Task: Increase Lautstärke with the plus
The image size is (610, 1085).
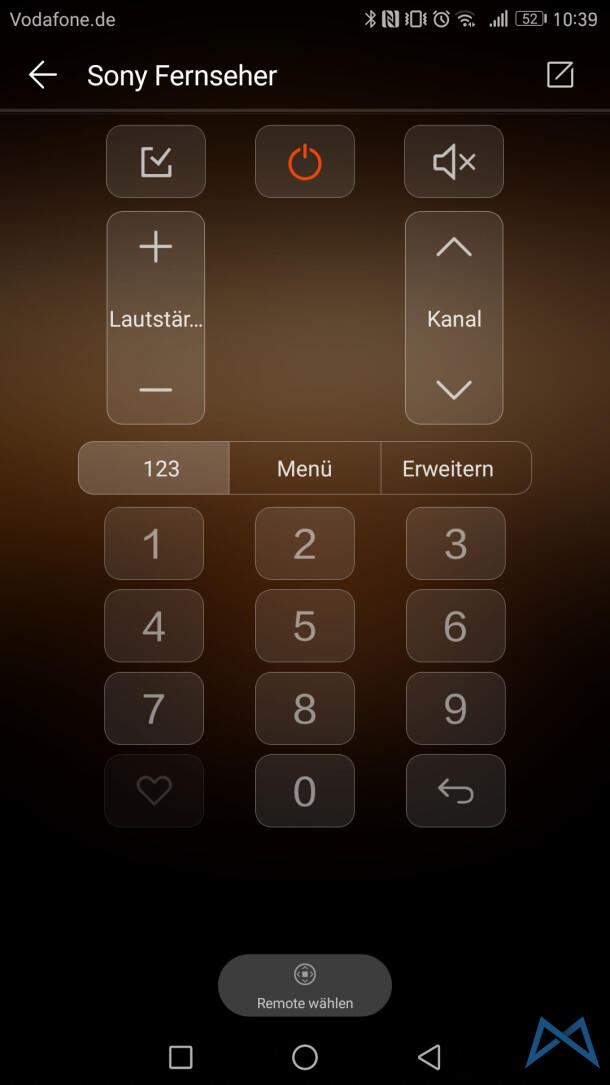Action: point(156,247)
